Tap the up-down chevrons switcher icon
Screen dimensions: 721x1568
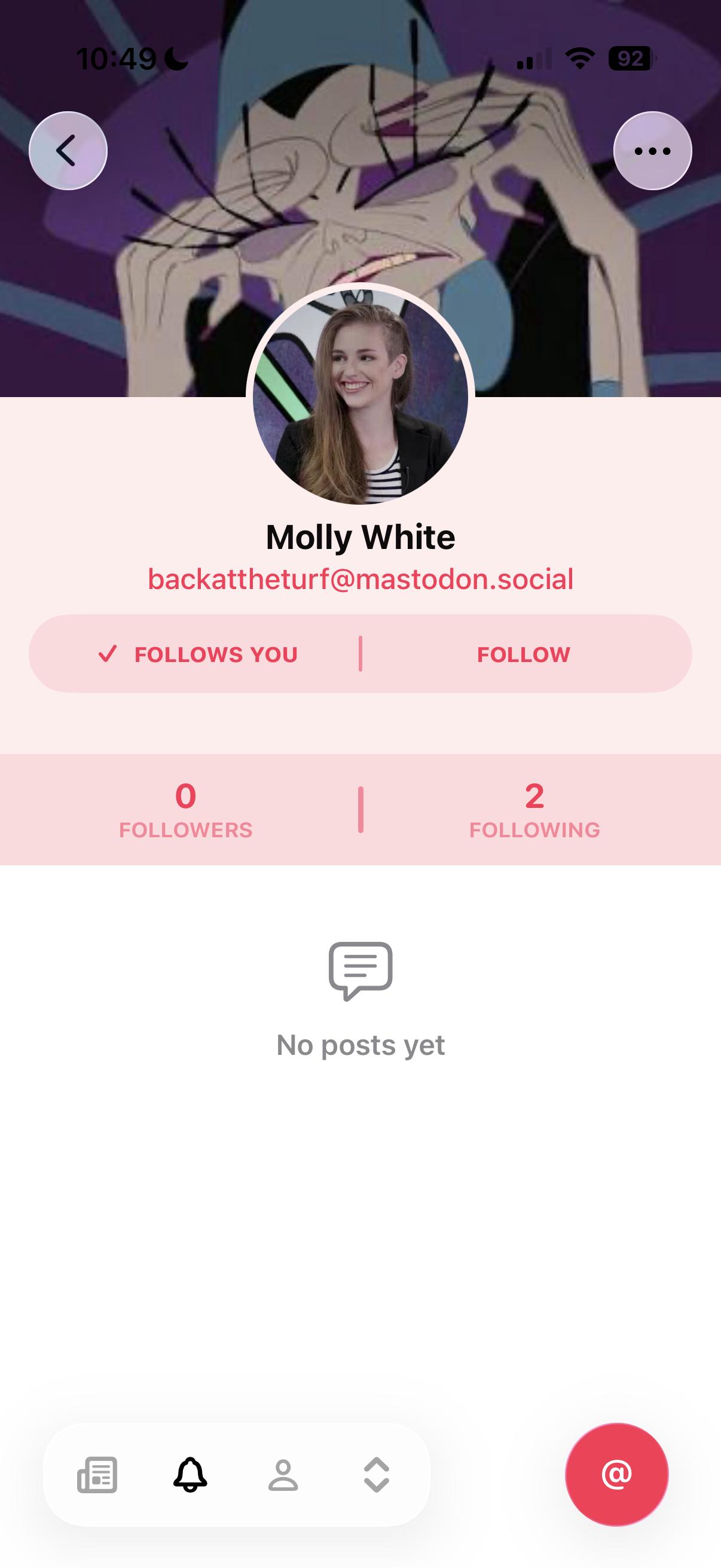377,1475
